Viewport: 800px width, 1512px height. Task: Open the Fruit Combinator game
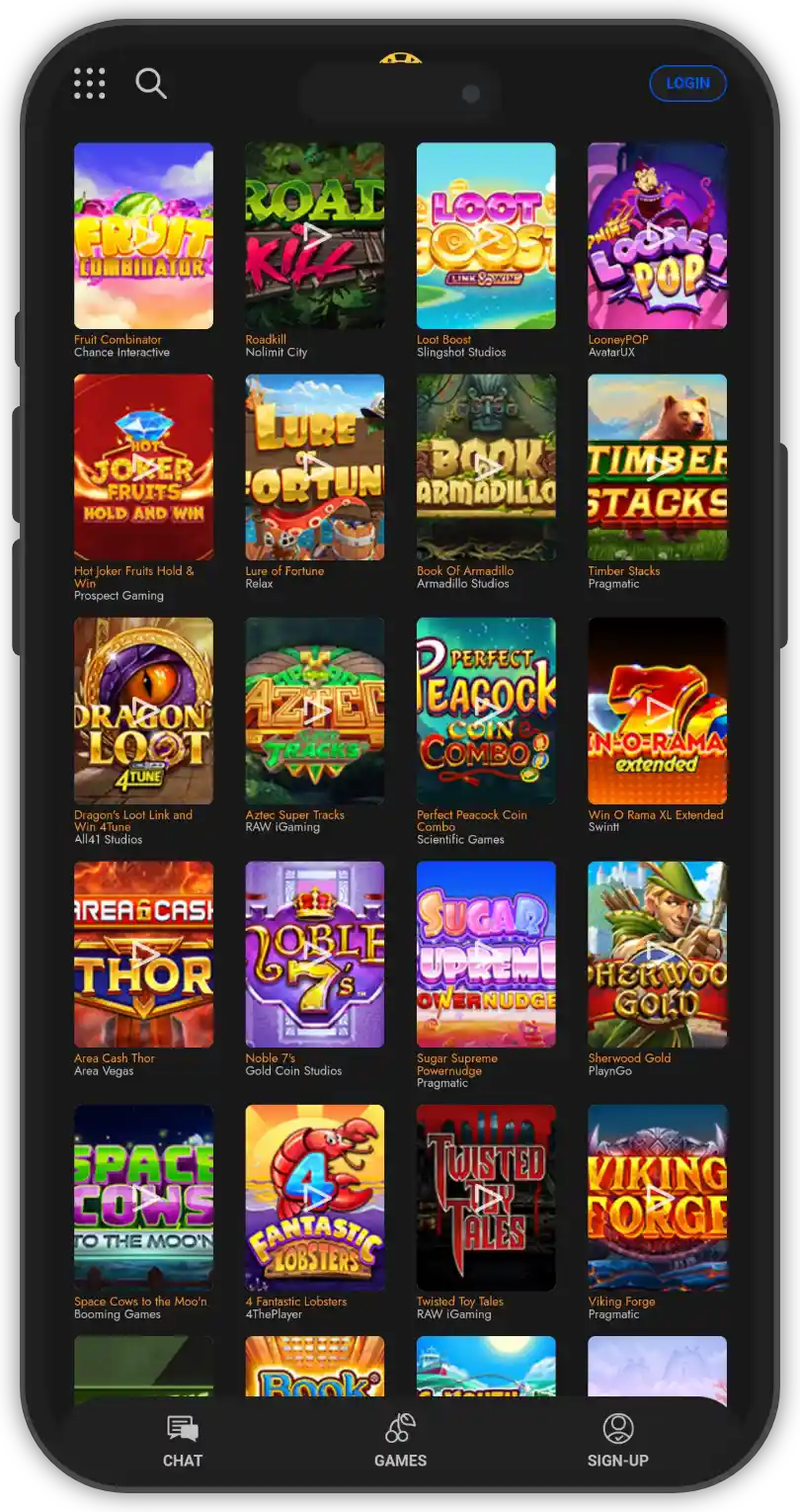143,235
